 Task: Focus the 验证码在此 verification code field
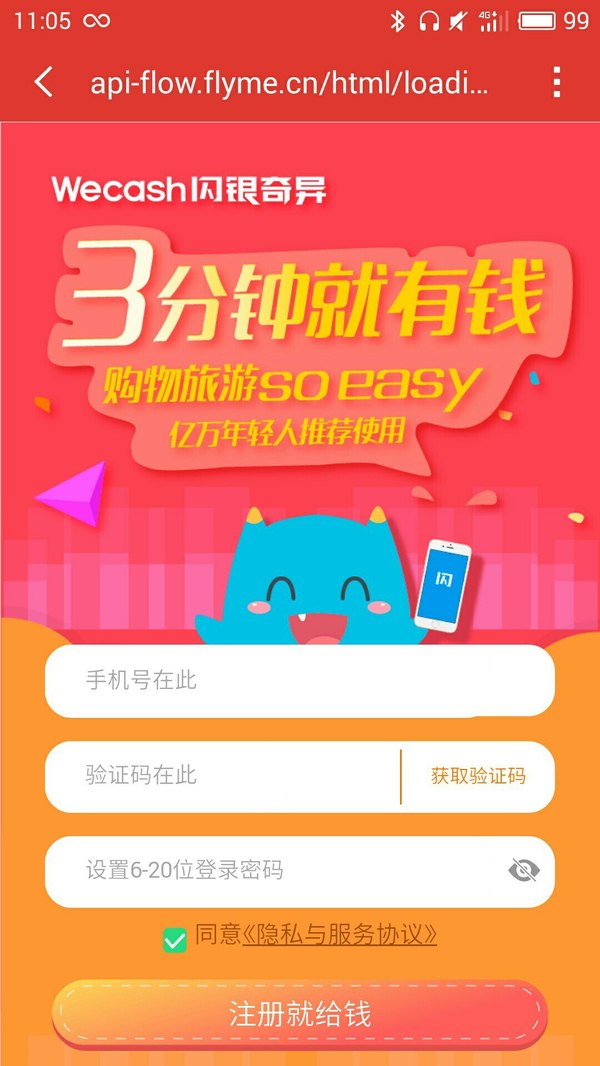tap(220, 776)
